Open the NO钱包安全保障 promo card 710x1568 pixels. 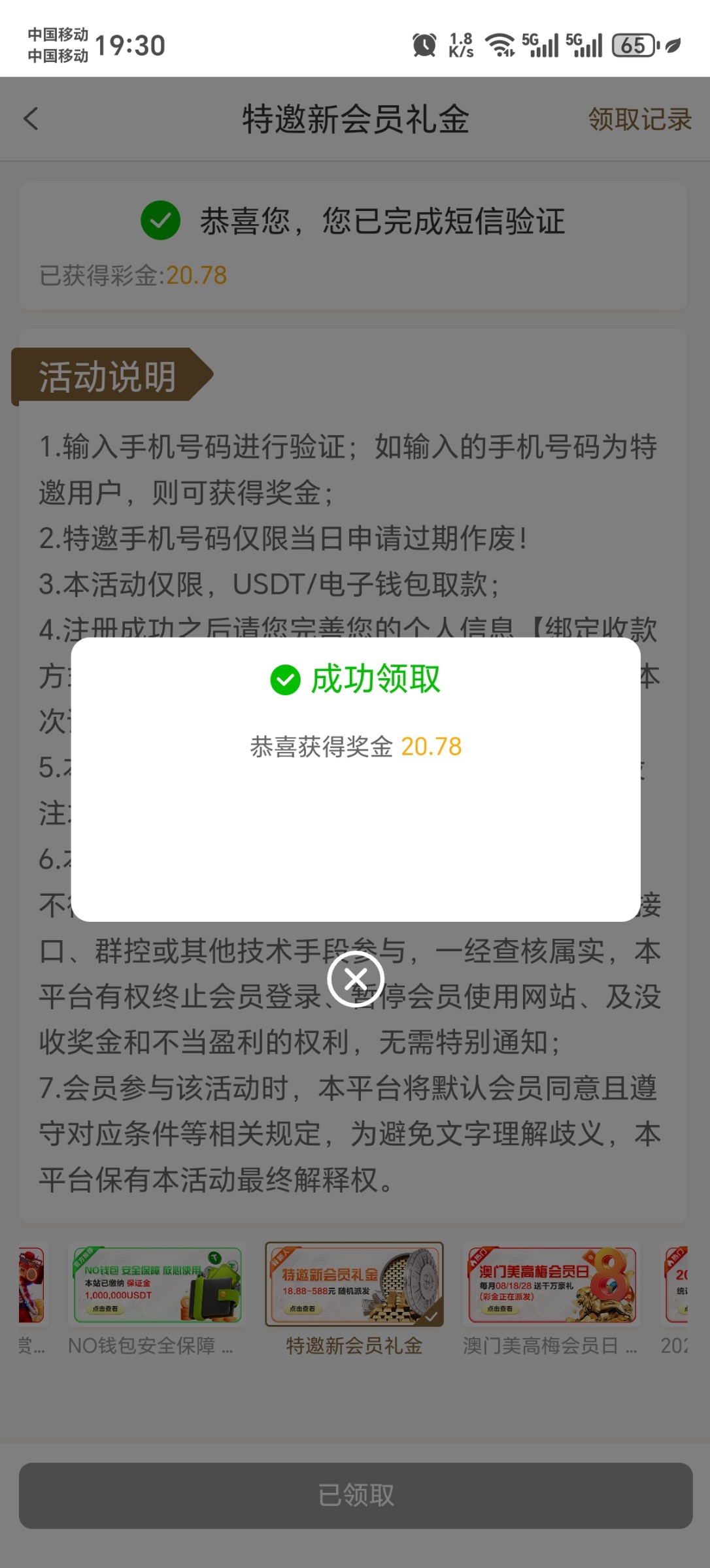point(156,1284)
